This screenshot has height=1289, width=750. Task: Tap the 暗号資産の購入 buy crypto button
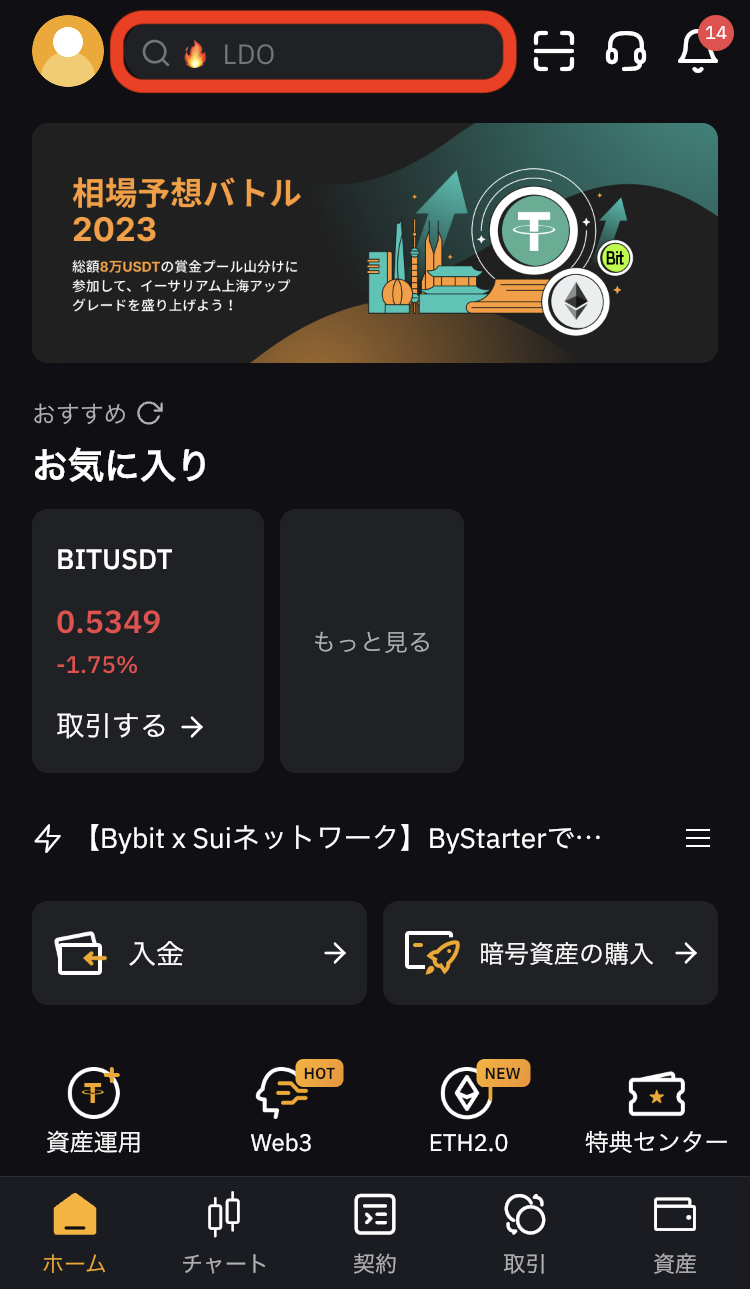pyautogui.click(x=550, y=953)
